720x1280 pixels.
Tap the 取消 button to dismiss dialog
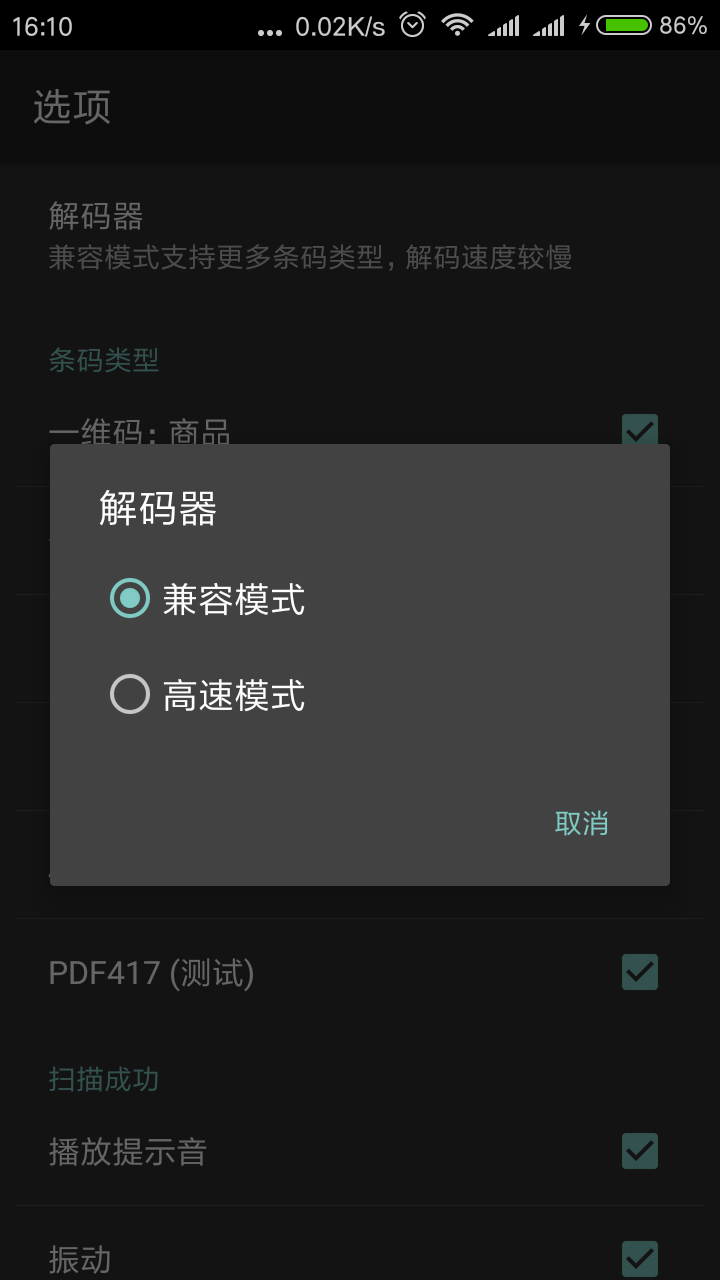click(x=583, y=822)
